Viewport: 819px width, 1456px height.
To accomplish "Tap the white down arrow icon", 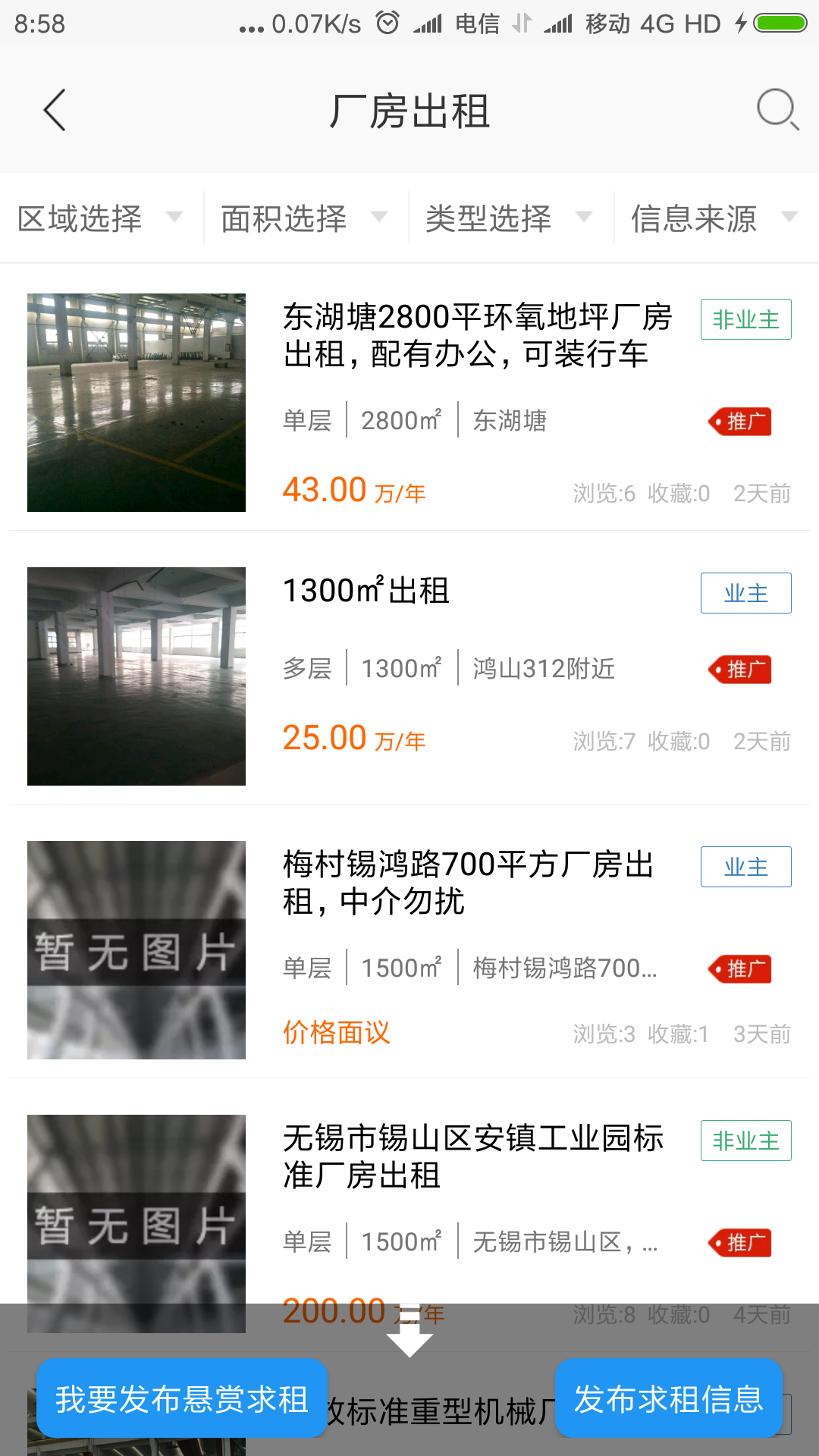I will click(409, 1332).
